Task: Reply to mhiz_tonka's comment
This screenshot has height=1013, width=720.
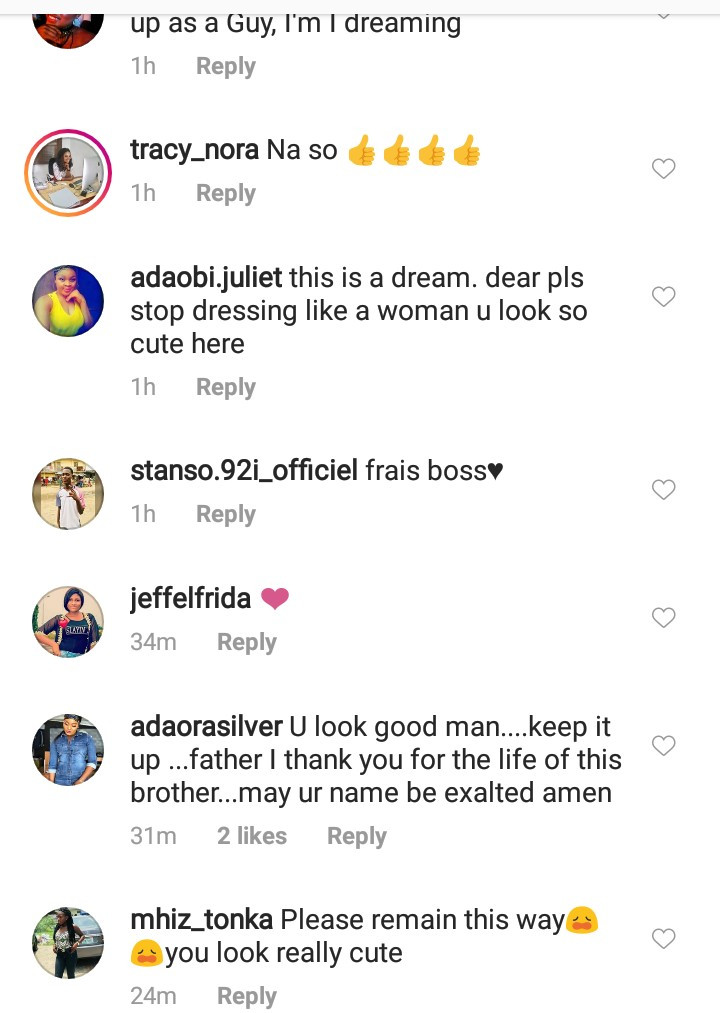Action: tap(246, 996)
